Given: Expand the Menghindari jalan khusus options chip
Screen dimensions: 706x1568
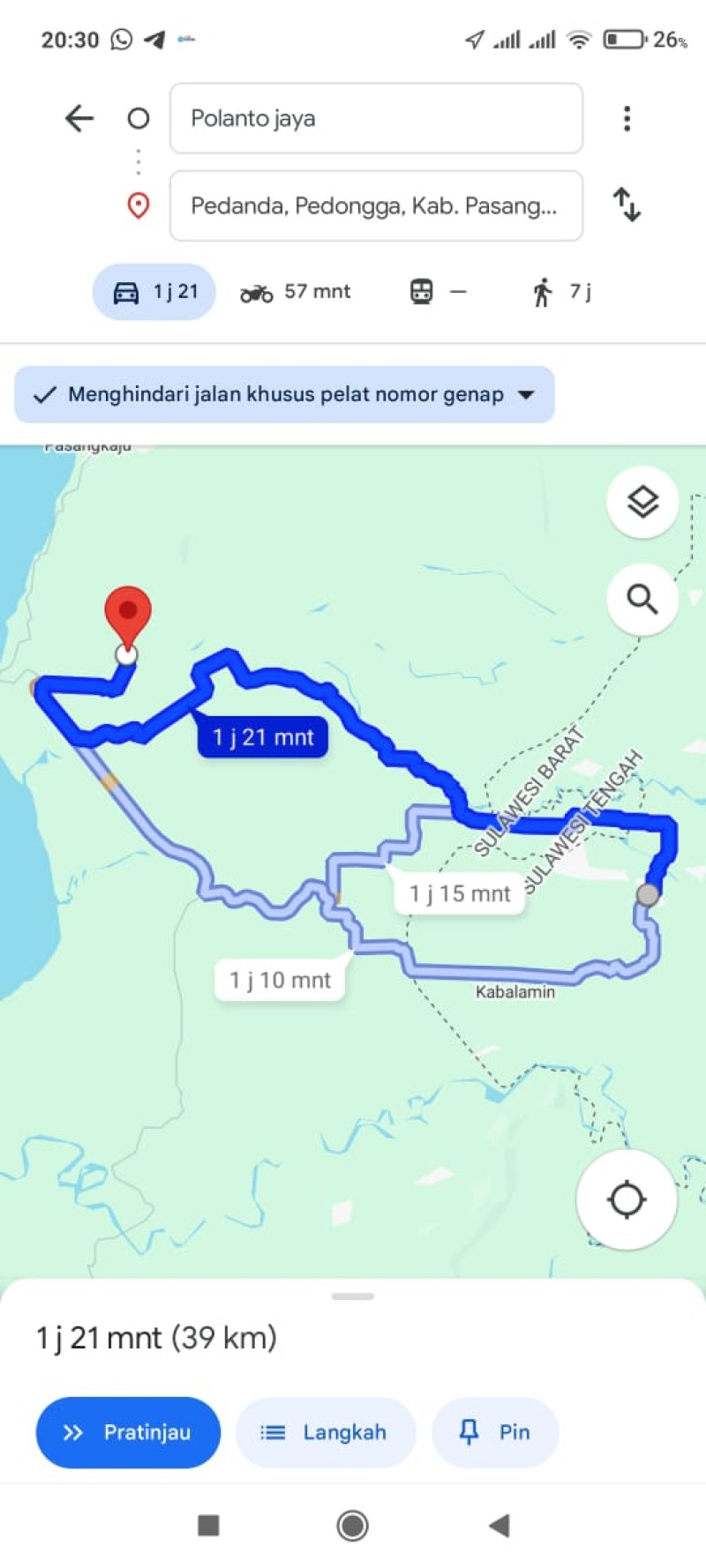Looking at the screenshot, I should pos(284,394).
